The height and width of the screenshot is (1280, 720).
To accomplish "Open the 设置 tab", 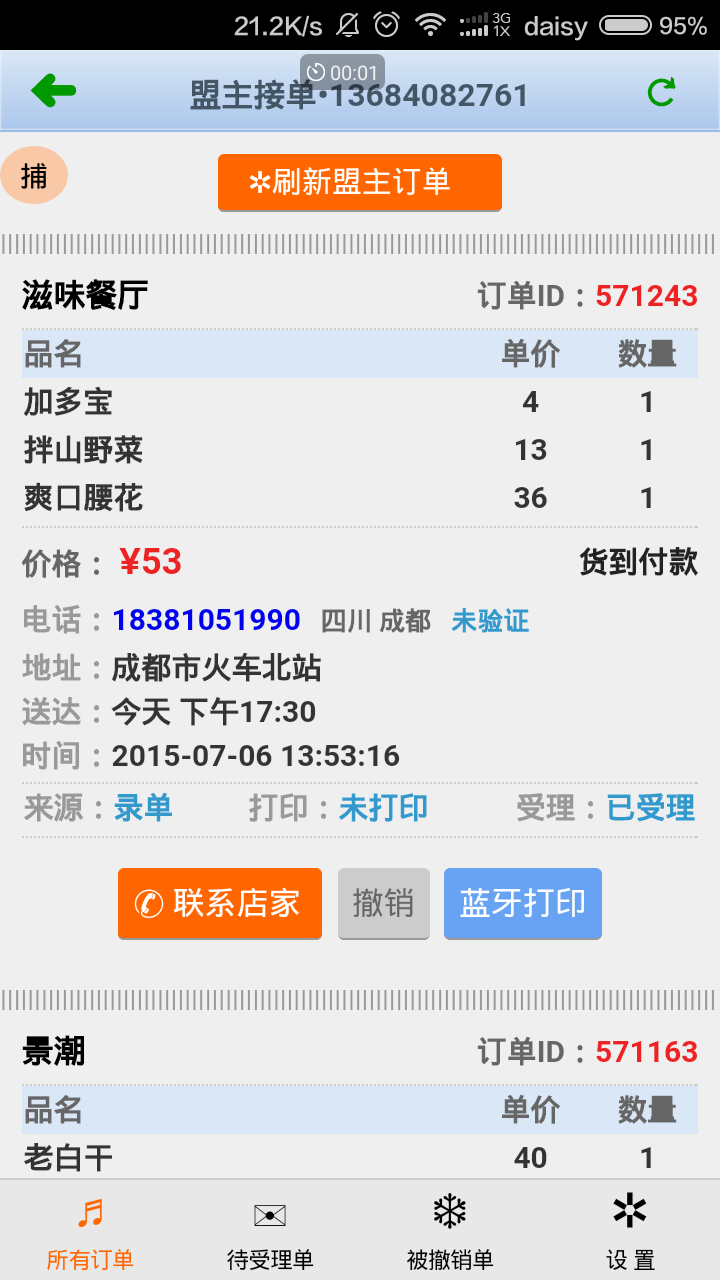I will click(630, 1231).
